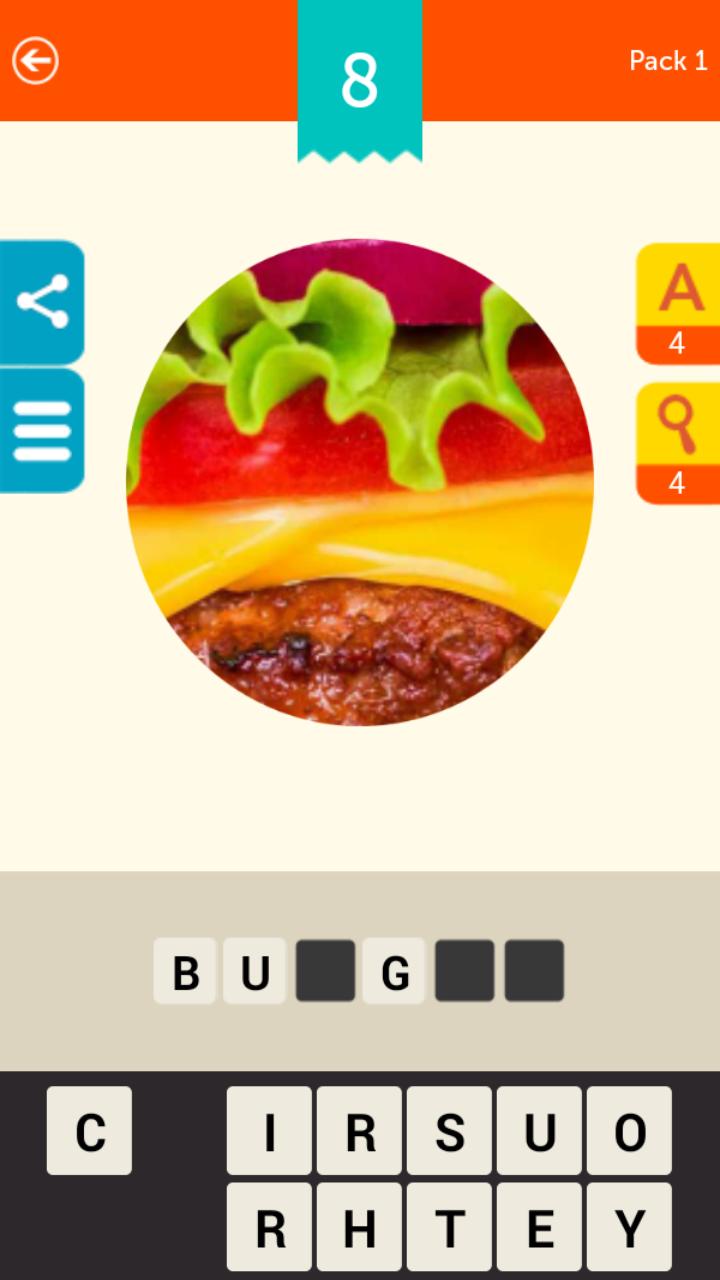Remove letter G from the answer
Viewport: 720px width, 1280px height.
pyautogui.click(x=394, y=971)
